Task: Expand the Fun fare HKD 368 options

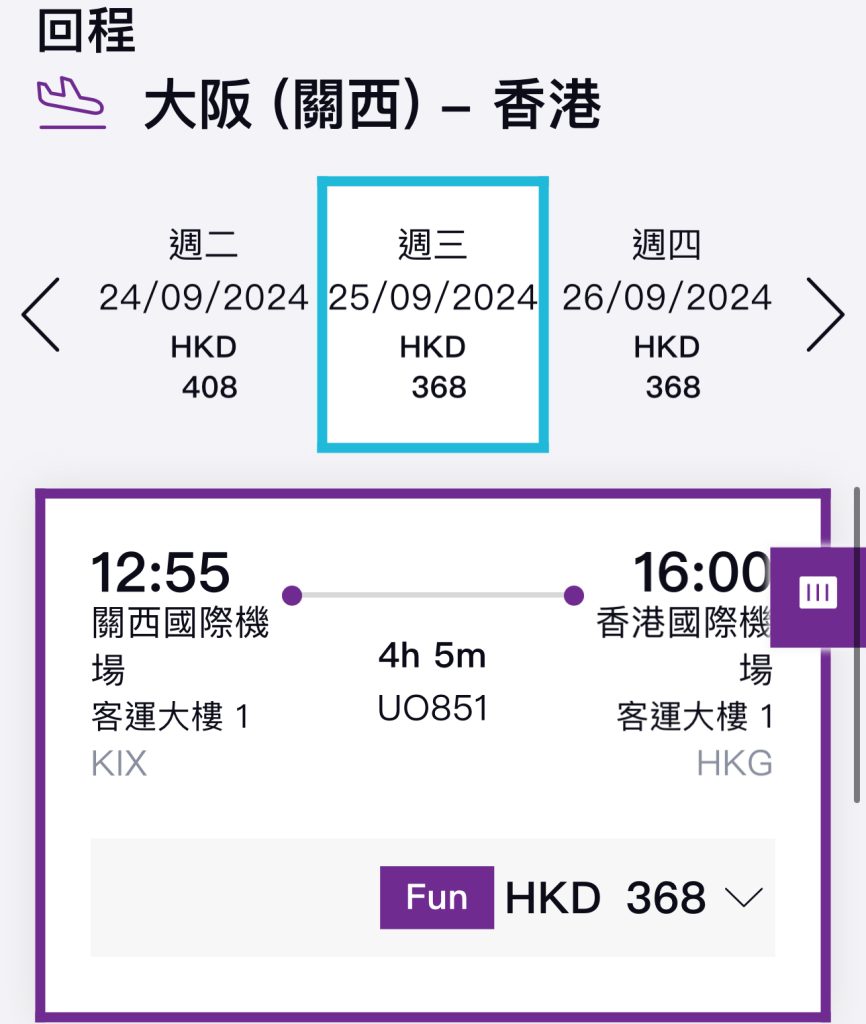Action: tap(742, 898)
